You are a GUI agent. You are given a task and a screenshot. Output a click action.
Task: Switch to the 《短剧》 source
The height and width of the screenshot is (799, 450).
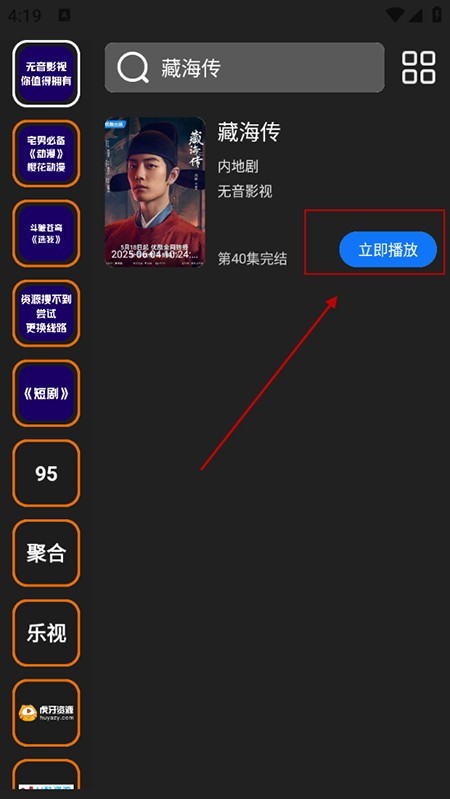tap(46, 393)
